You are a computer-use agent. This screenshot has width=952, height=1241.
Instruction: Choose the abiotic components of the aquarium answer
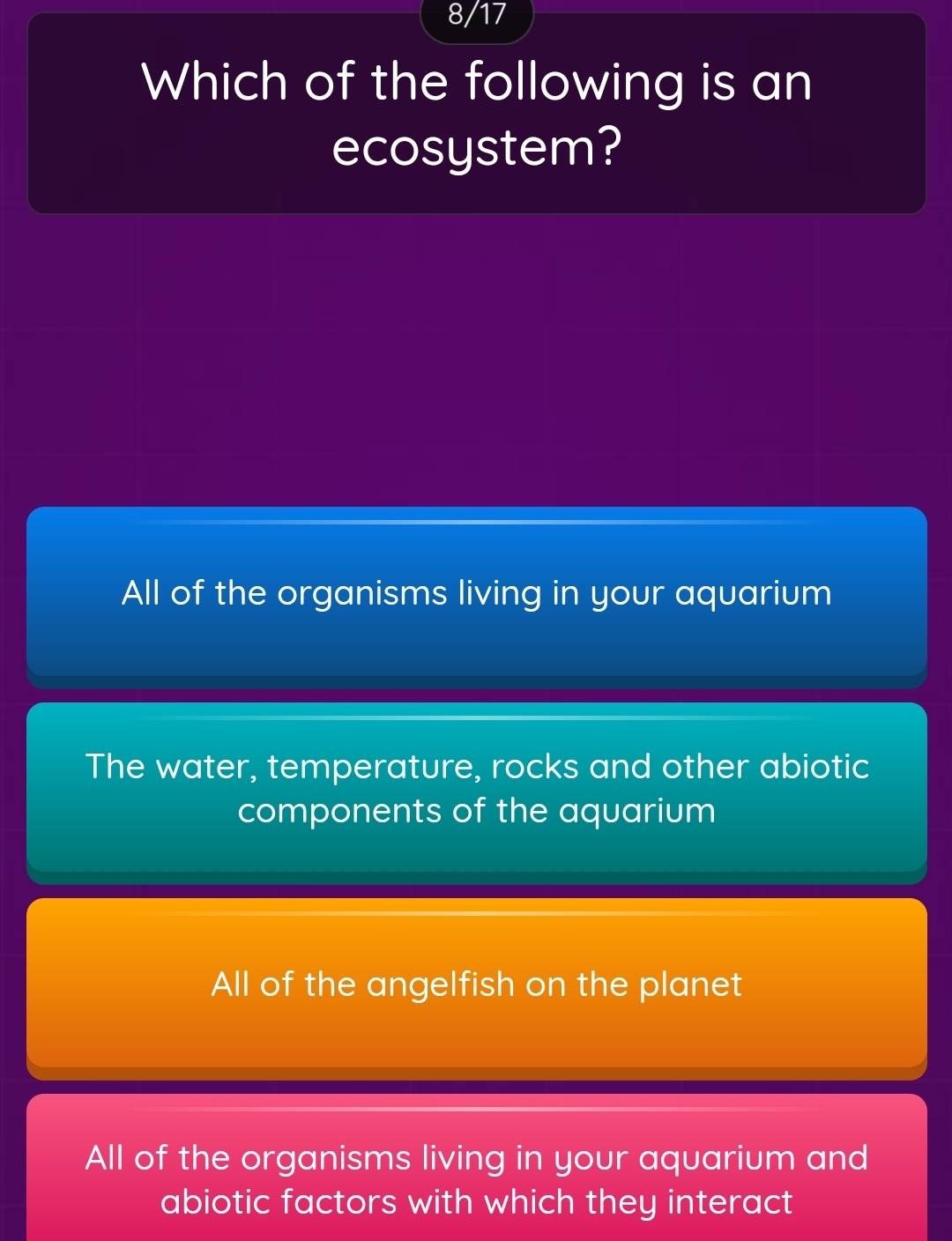(x=476, y=789)
